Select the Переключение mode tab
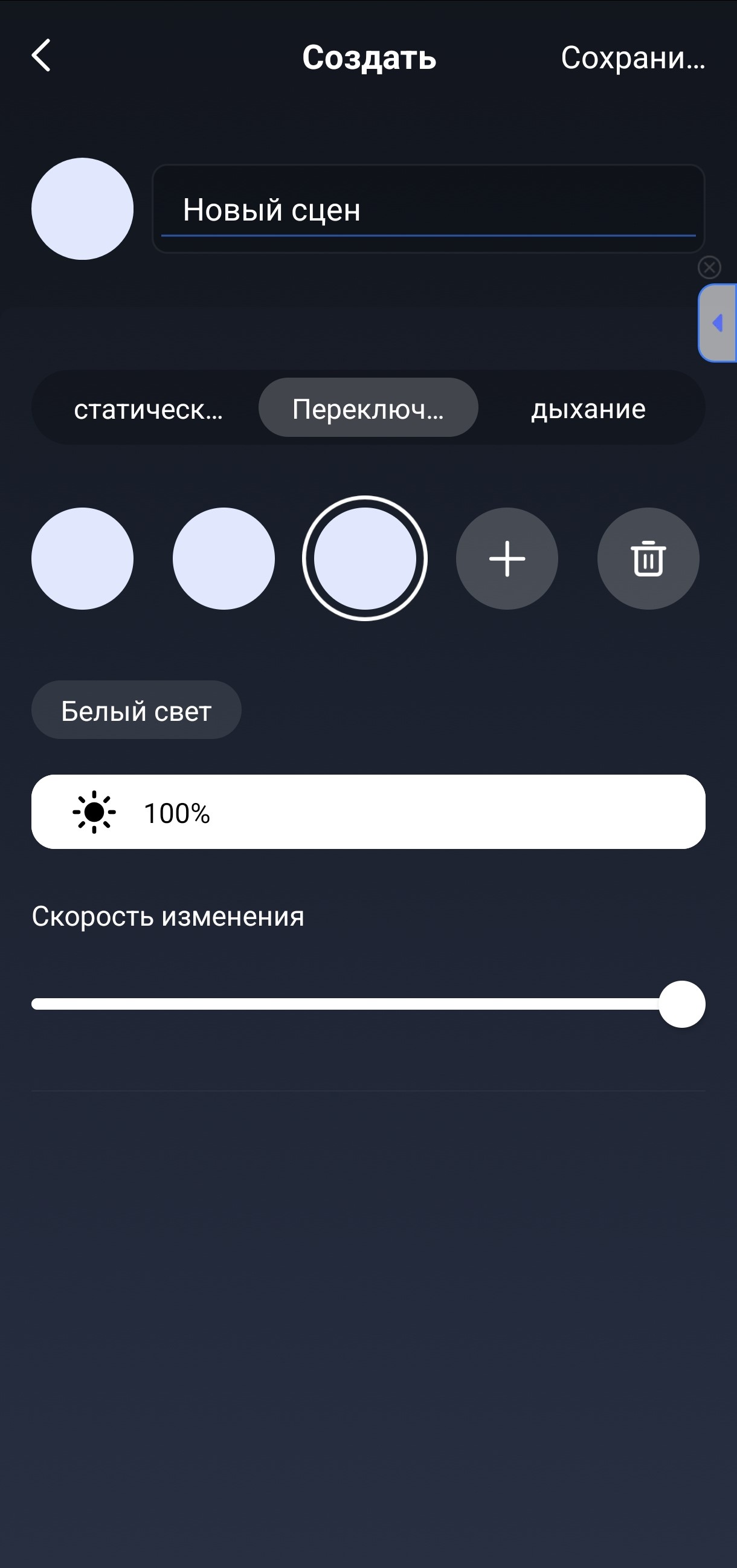The image size is (737, 1568). (368, 408)
